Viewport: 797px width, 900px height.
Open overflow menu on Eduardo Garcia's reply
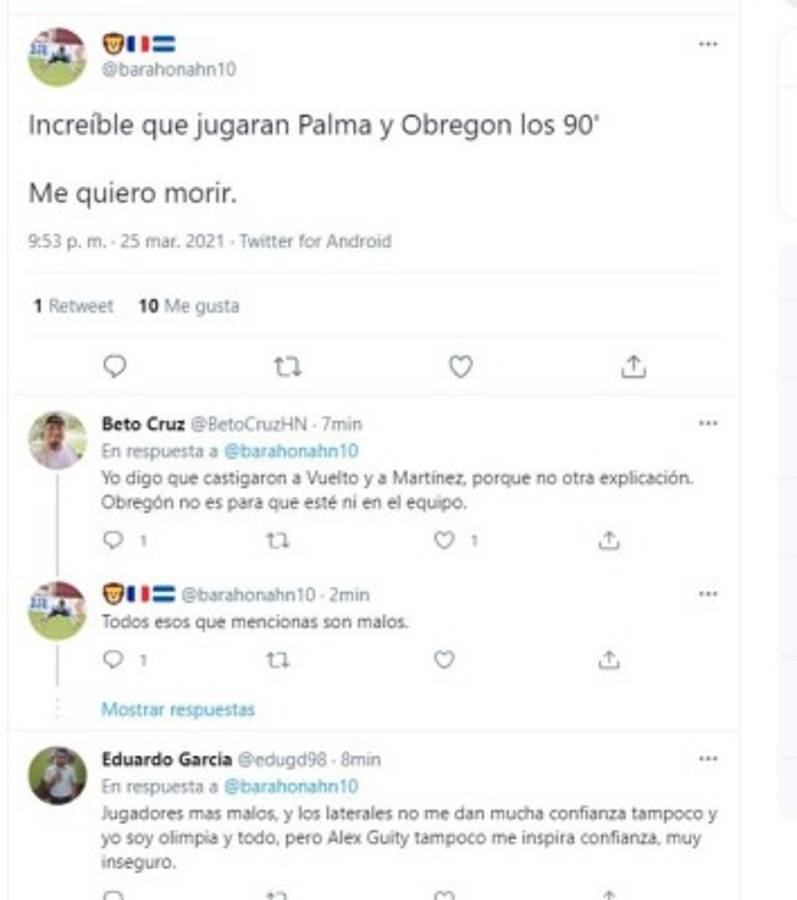[708, 759]
